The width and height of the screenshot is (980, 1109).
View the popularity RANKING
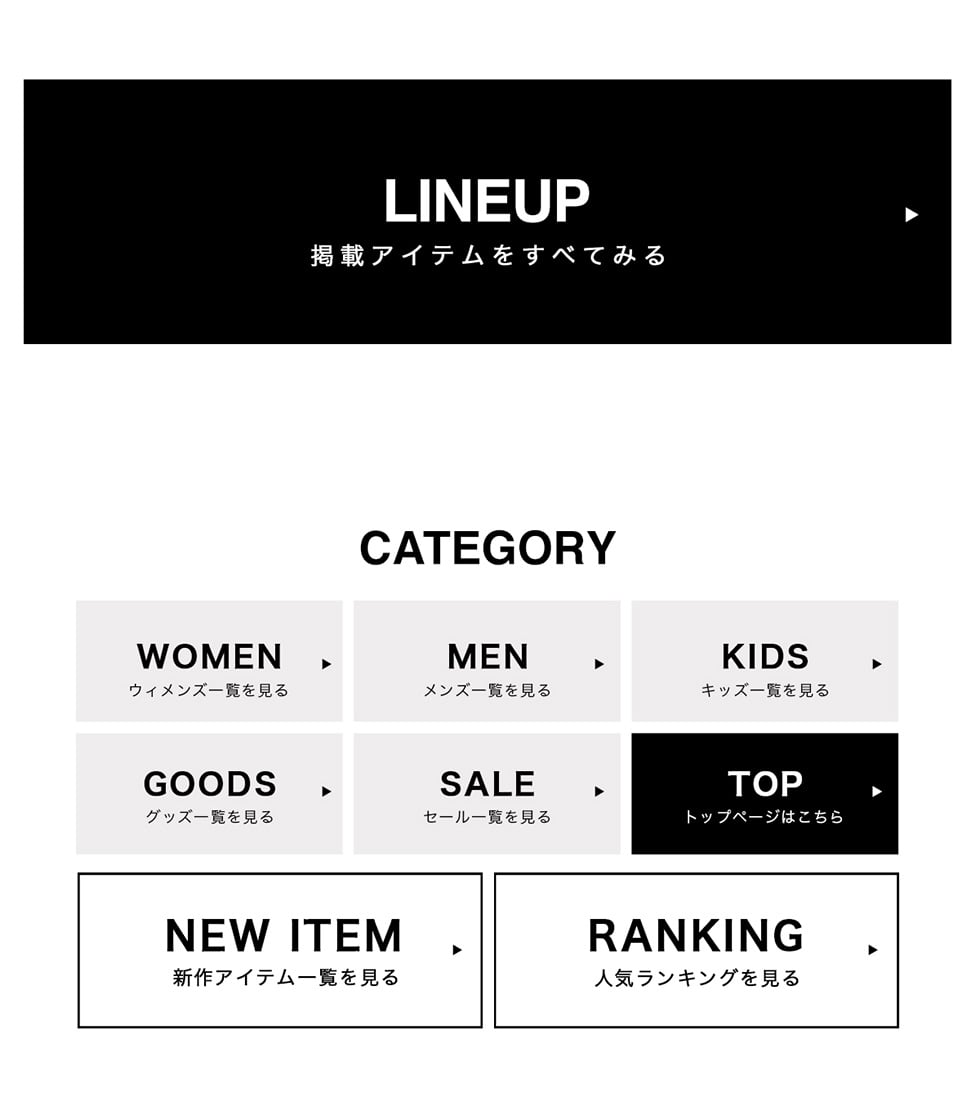696,950
